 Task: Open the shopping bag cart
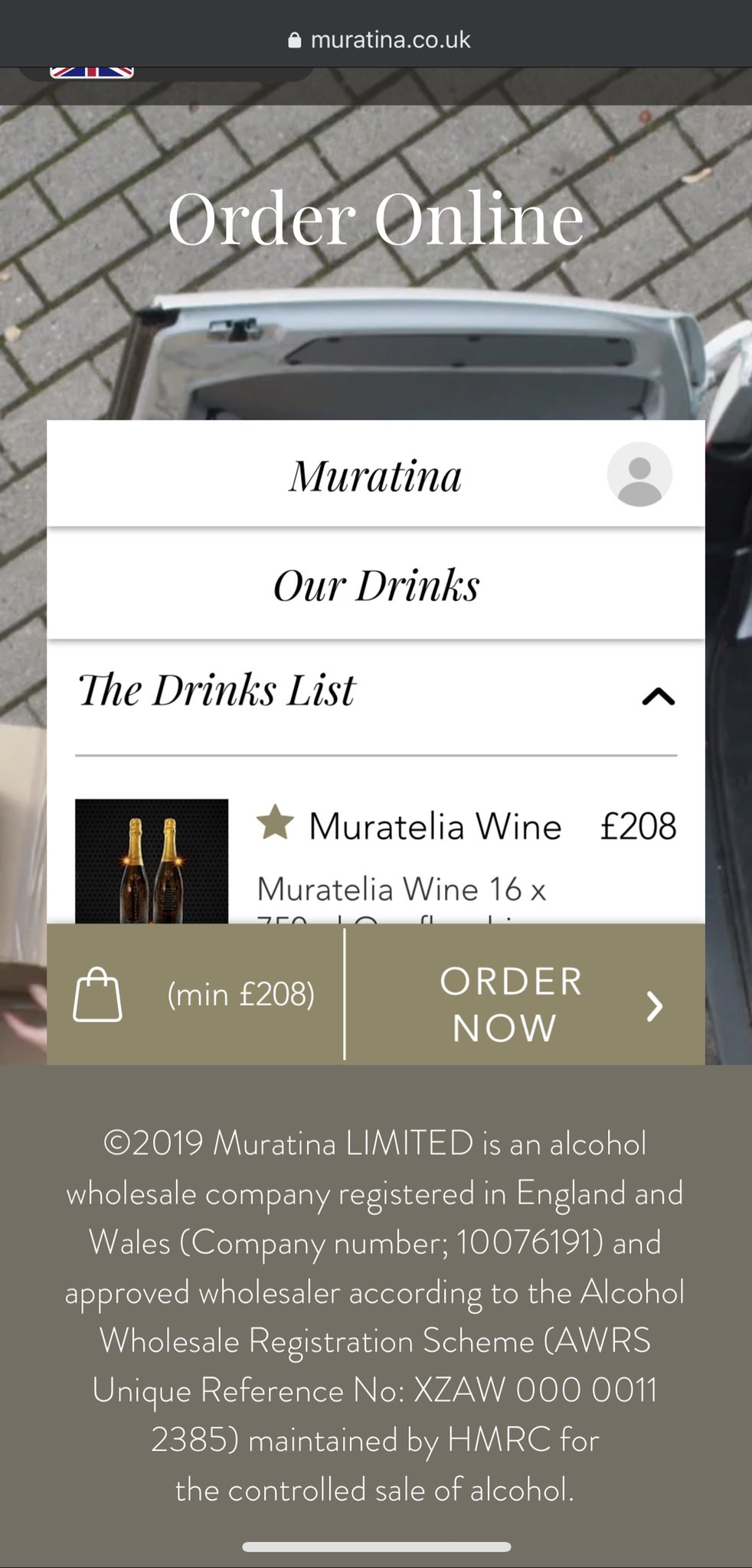click(x=98, y=995)
